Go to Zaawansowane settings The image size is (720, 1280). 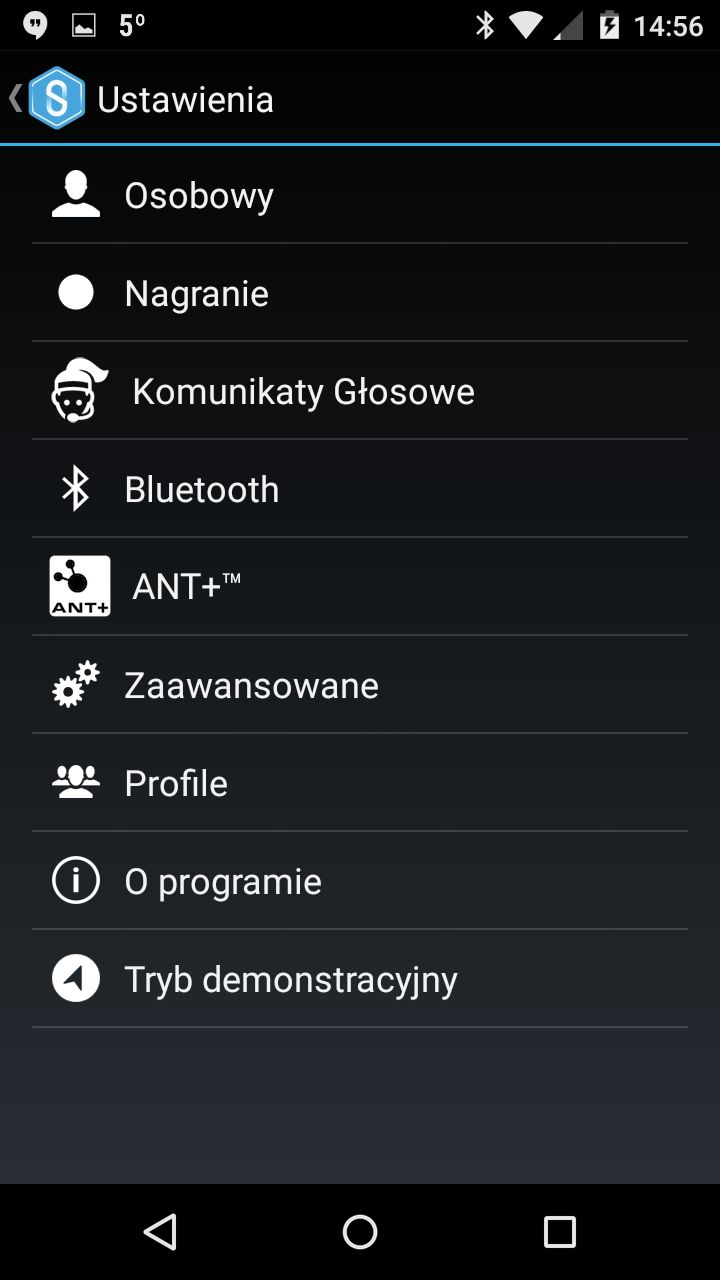(x=360, y=685)
